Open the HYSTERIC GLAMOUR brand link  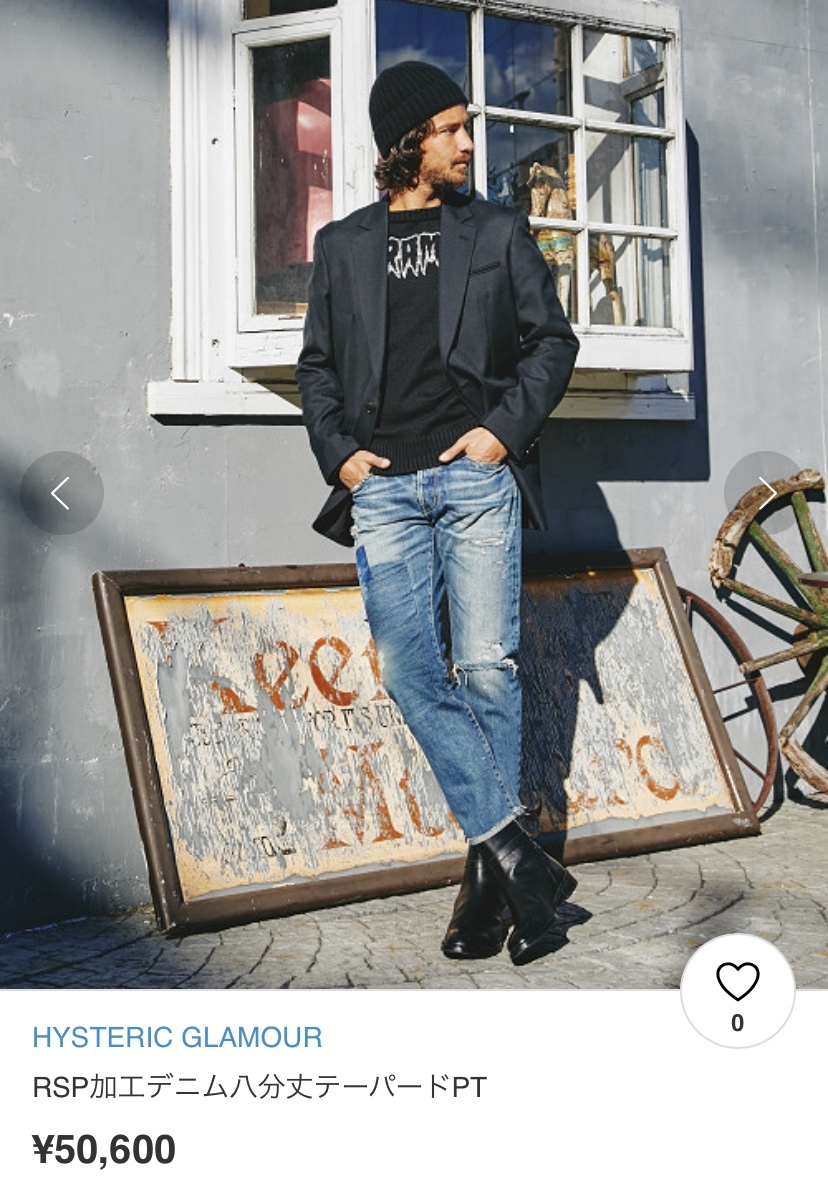coord(177,1037)
